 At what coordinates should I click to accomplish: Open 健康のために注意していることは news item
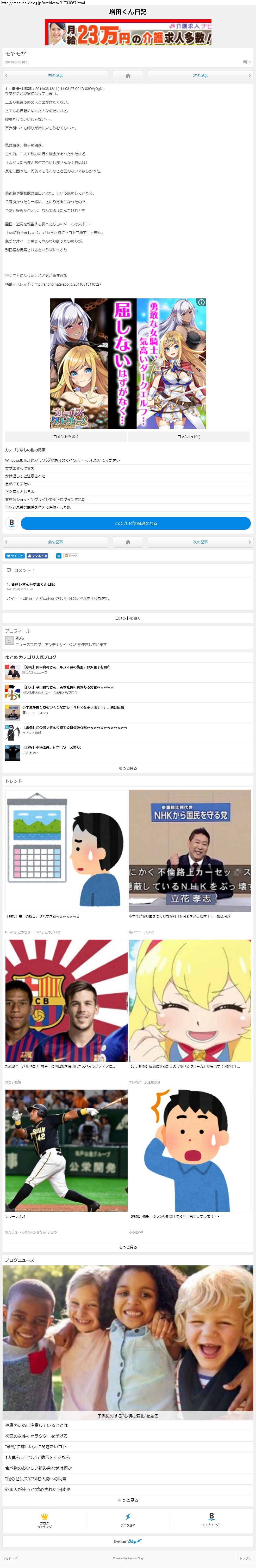[36, 1425]
